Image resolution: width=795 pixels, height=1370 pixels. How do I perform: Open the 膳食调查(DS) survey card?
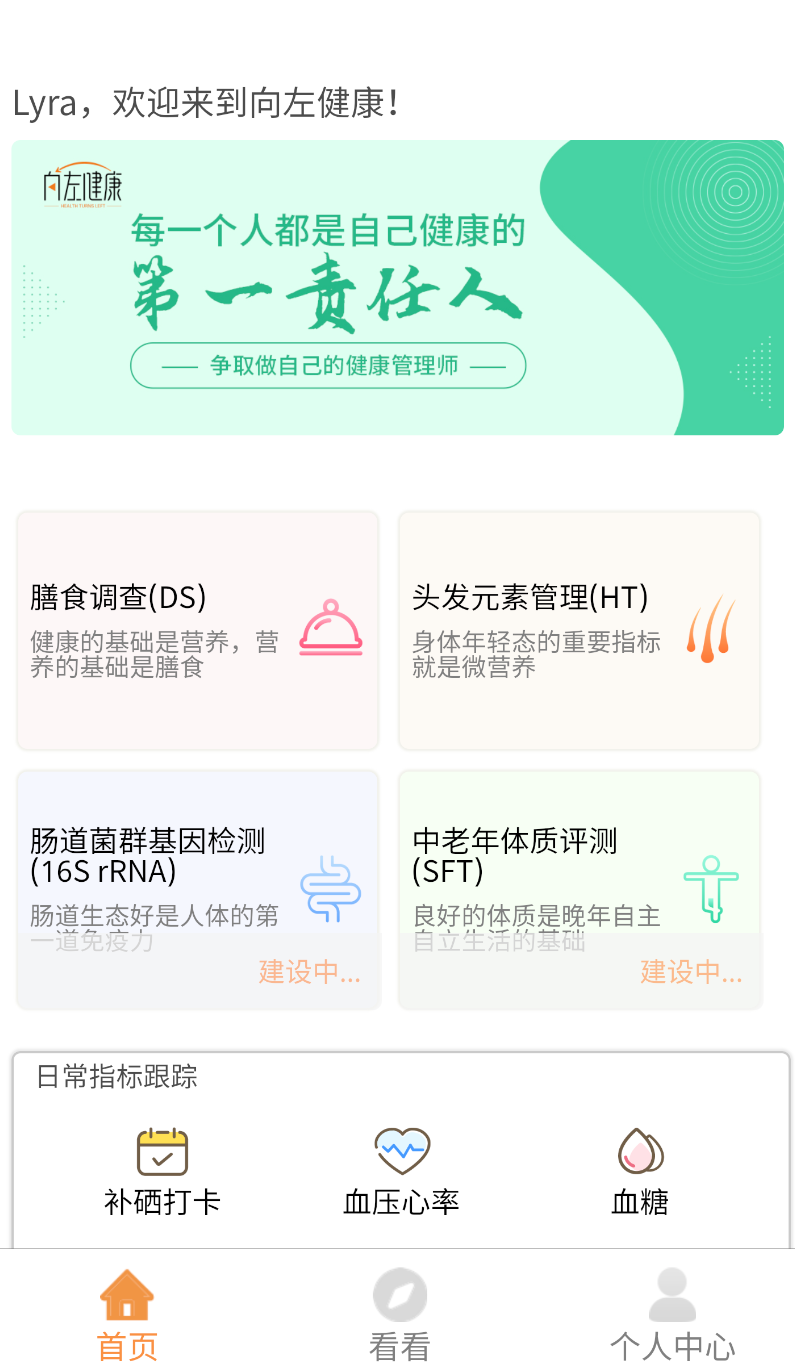pyautogui.click(x=197, y=628)
